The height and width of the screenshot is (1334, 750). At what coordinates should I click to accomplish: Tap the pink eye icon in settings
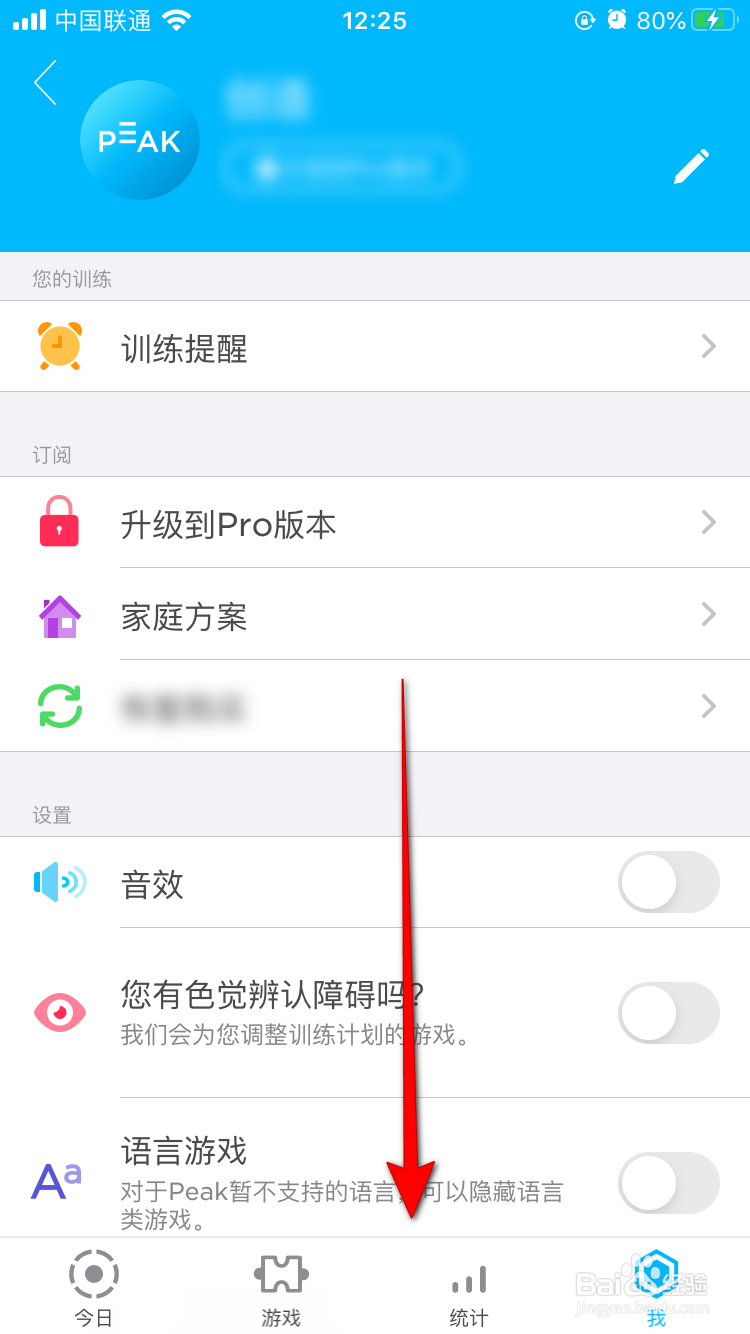point(59,1012)
